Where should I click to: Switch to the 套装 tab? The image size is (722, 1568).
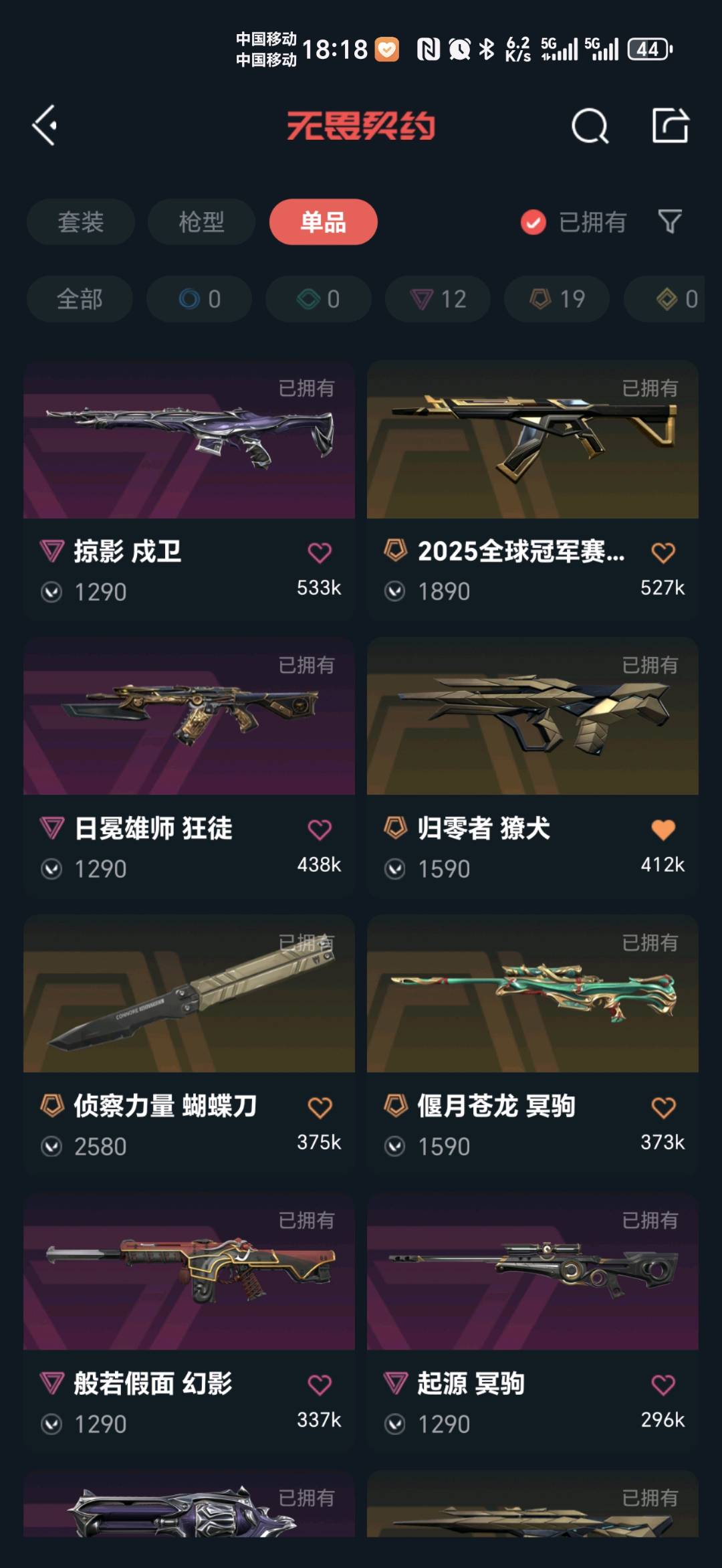tap(80, 222)
